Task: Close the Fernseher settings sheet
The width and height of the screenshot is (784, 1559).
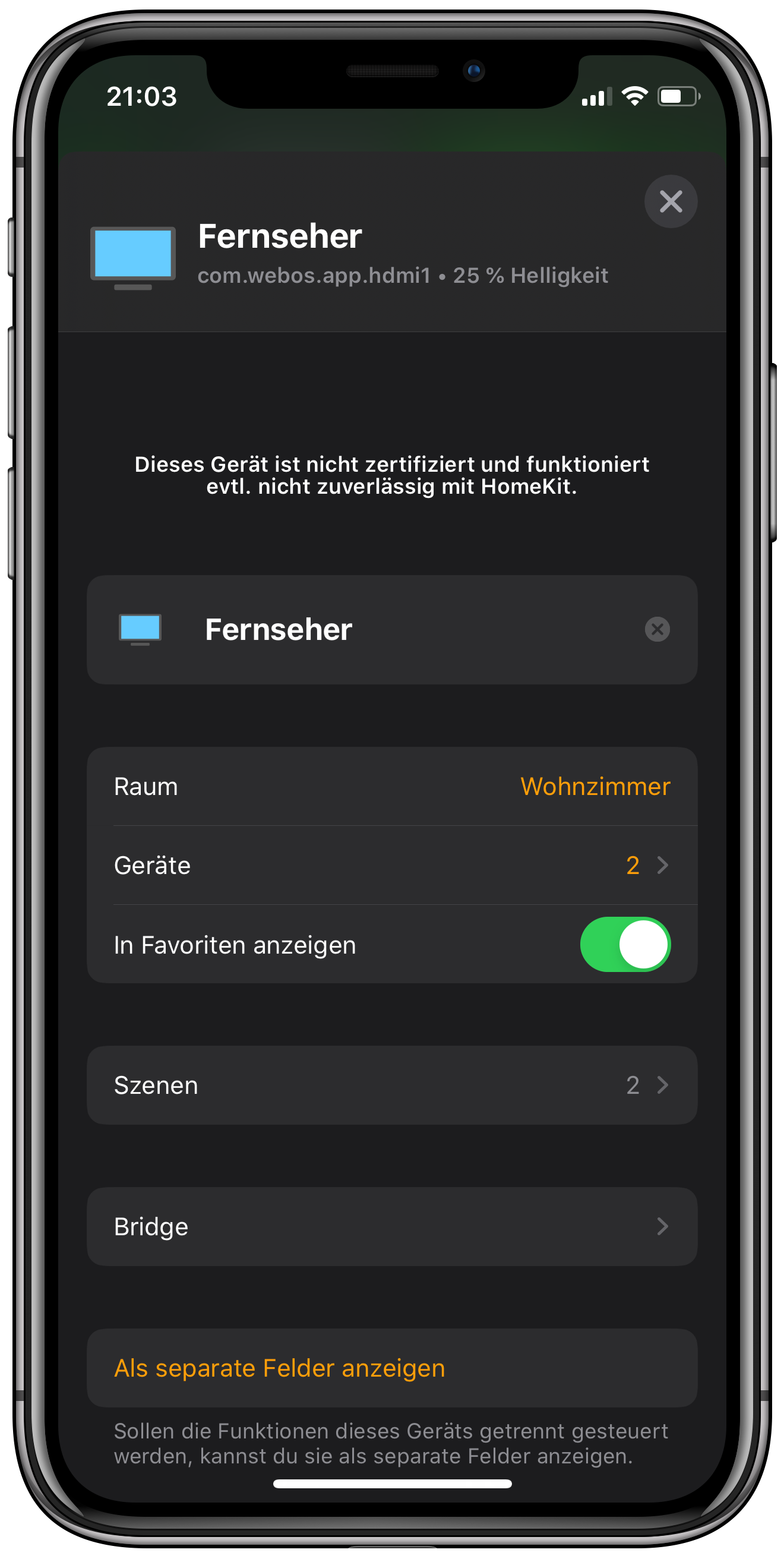Action: (671, 201)
